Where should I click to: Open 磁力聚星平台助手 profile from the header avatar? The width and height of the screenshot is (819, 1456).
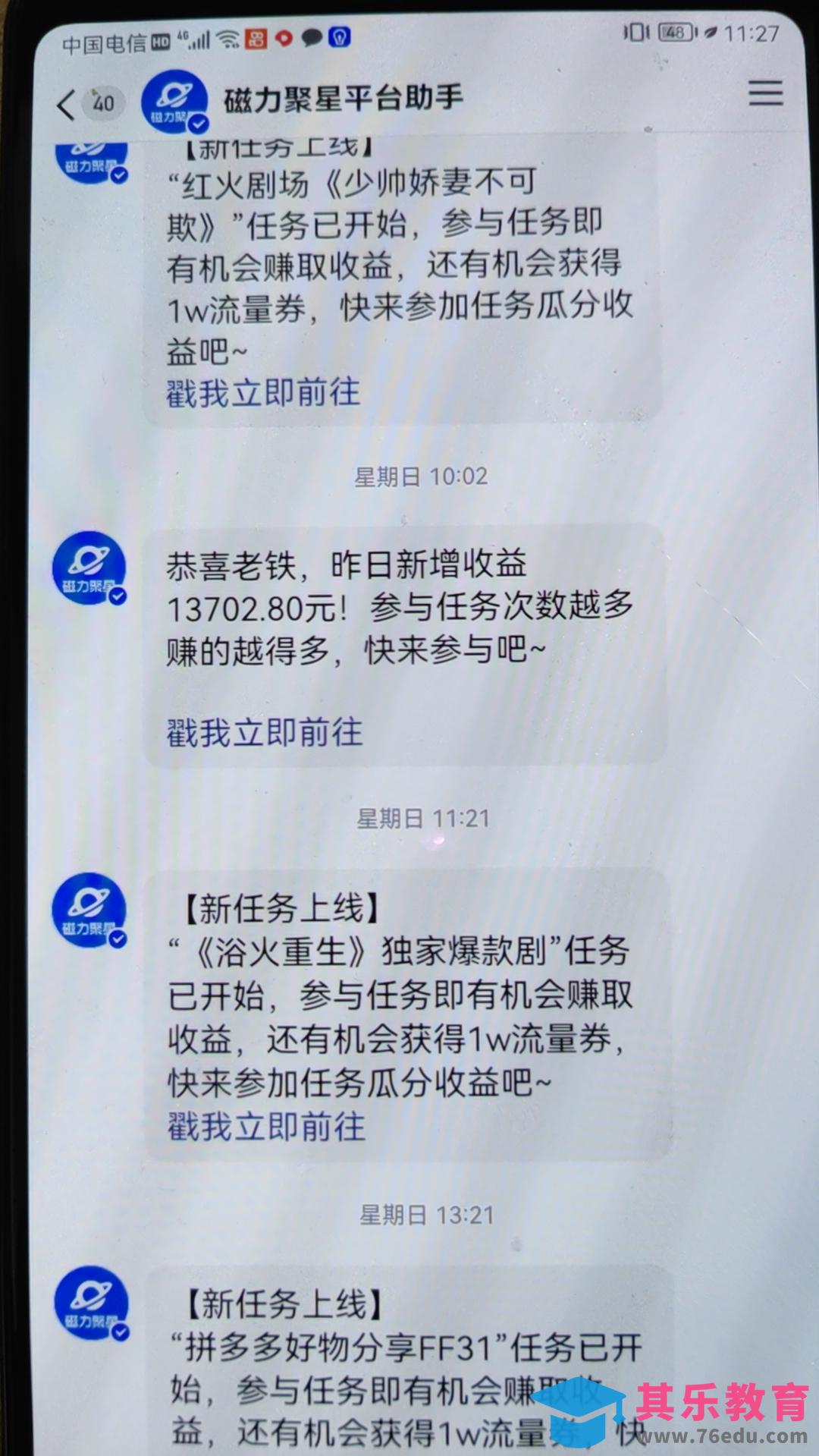[x=174, y=102]
